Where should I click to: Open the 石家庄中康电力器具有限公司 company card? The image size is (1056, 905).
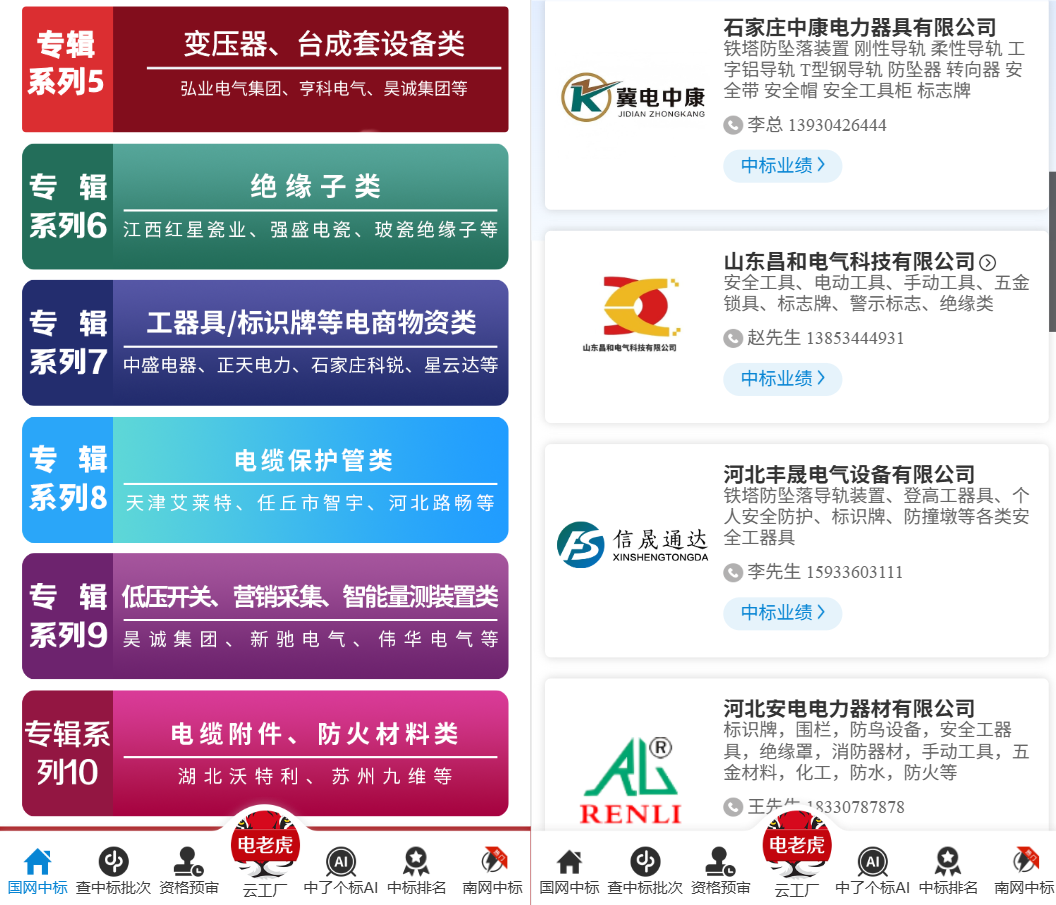tap(859, 27)
